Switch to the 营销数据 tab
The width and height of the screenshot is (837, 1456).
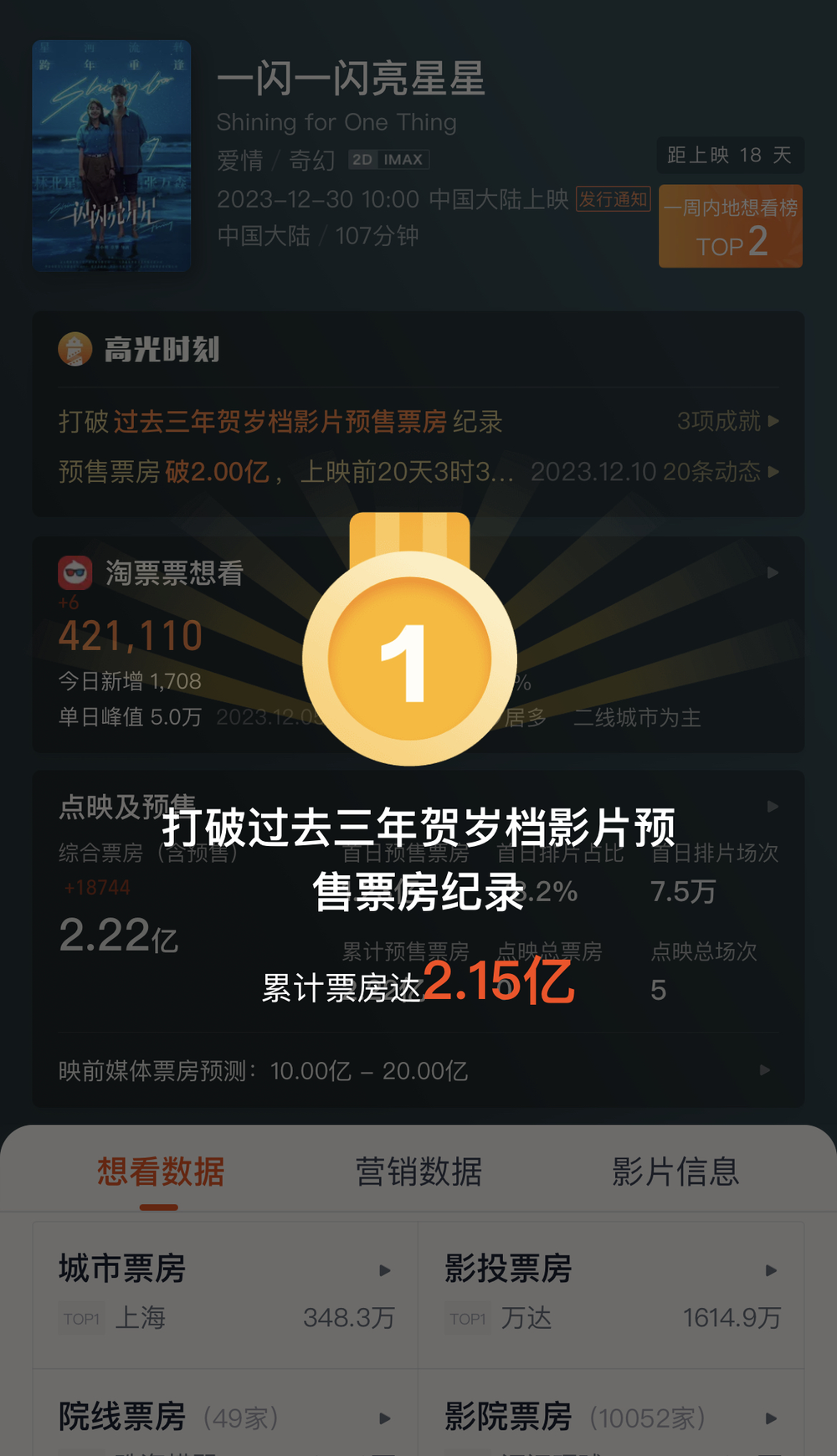pos(418,1172)
